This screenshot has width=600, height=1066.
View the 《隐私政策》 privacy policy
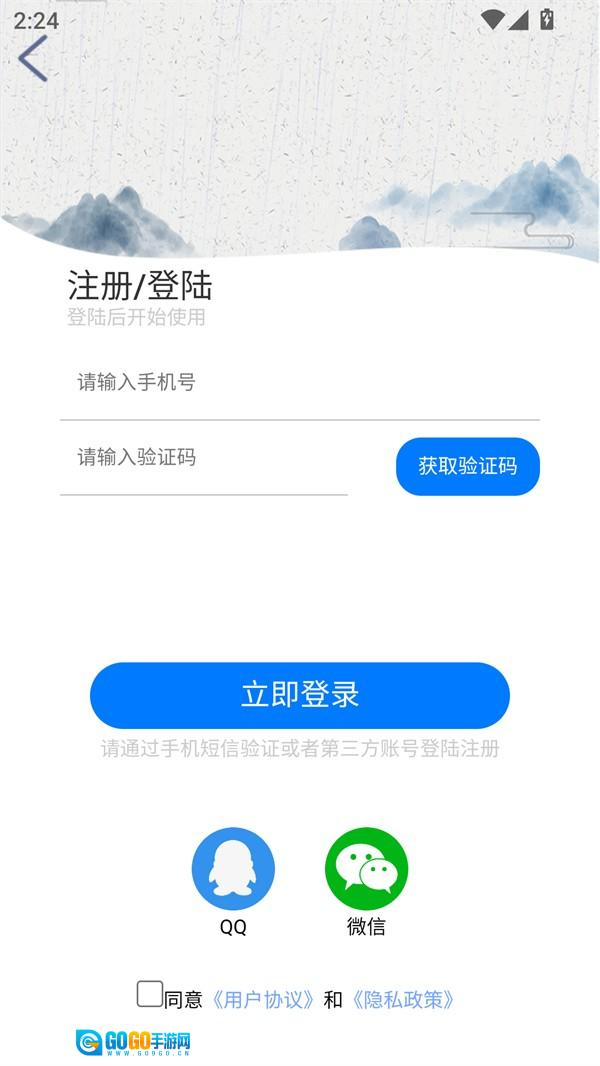(403, 999)
